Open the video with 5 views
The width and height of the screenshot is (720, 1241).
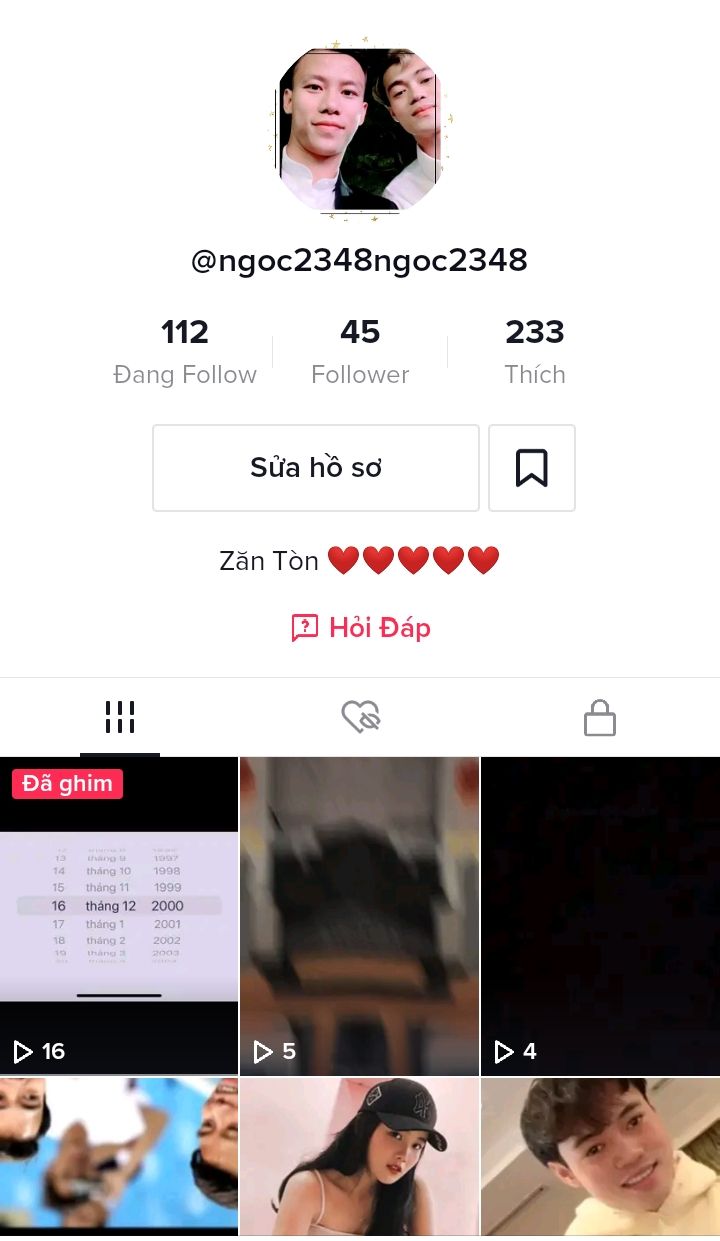(x=360, y=915)
